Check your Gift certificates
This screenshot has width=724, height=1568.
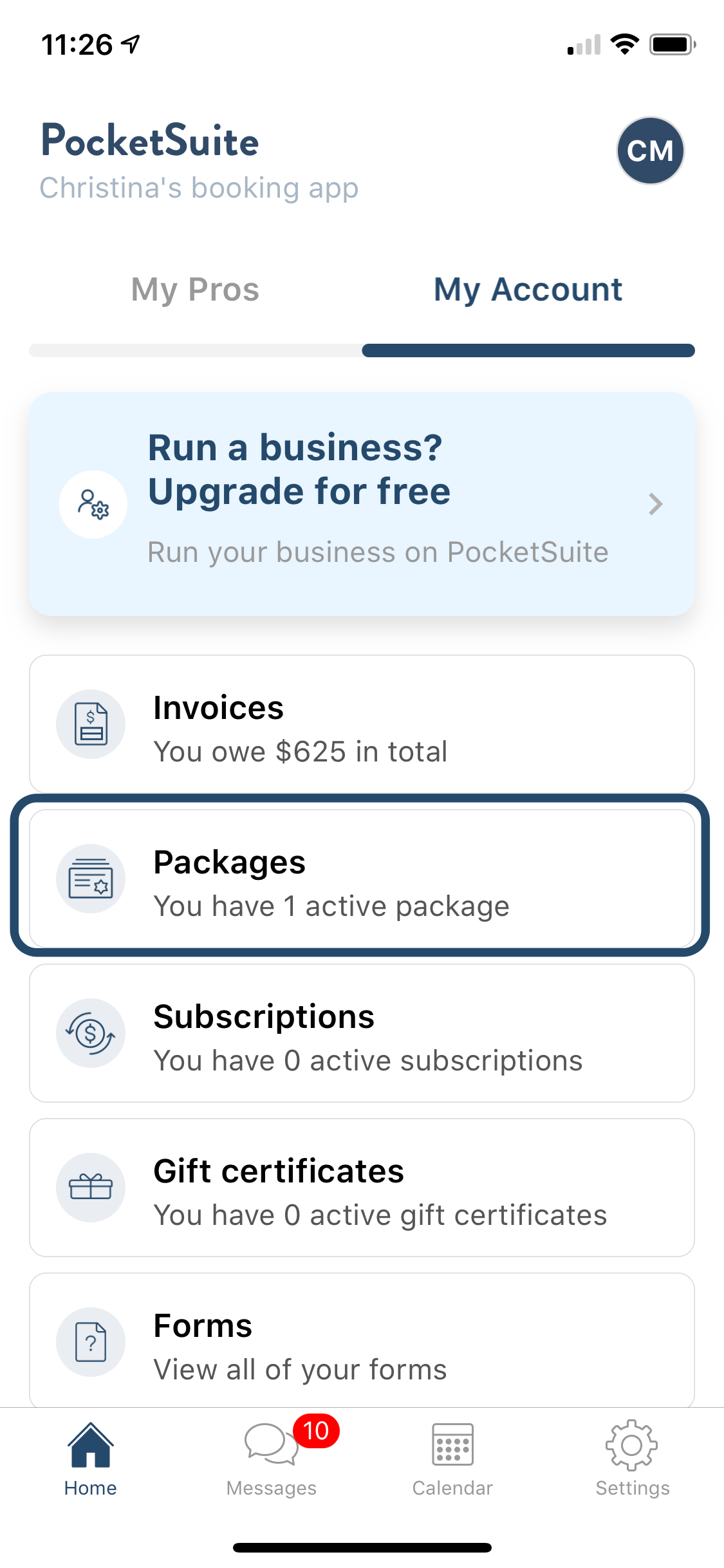[x=362, y=1188]
